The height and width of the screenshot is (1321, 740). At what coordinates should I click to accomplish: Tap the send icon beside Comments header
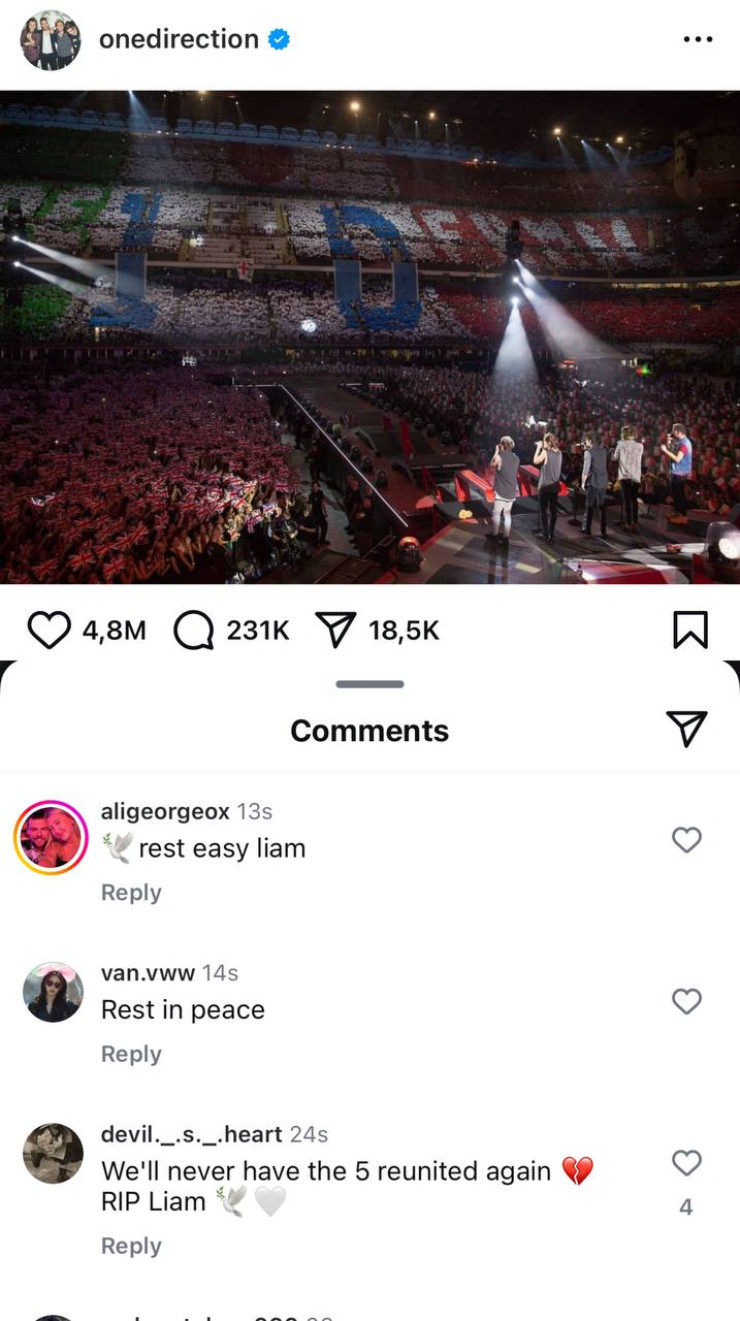[x=686, y=729]
